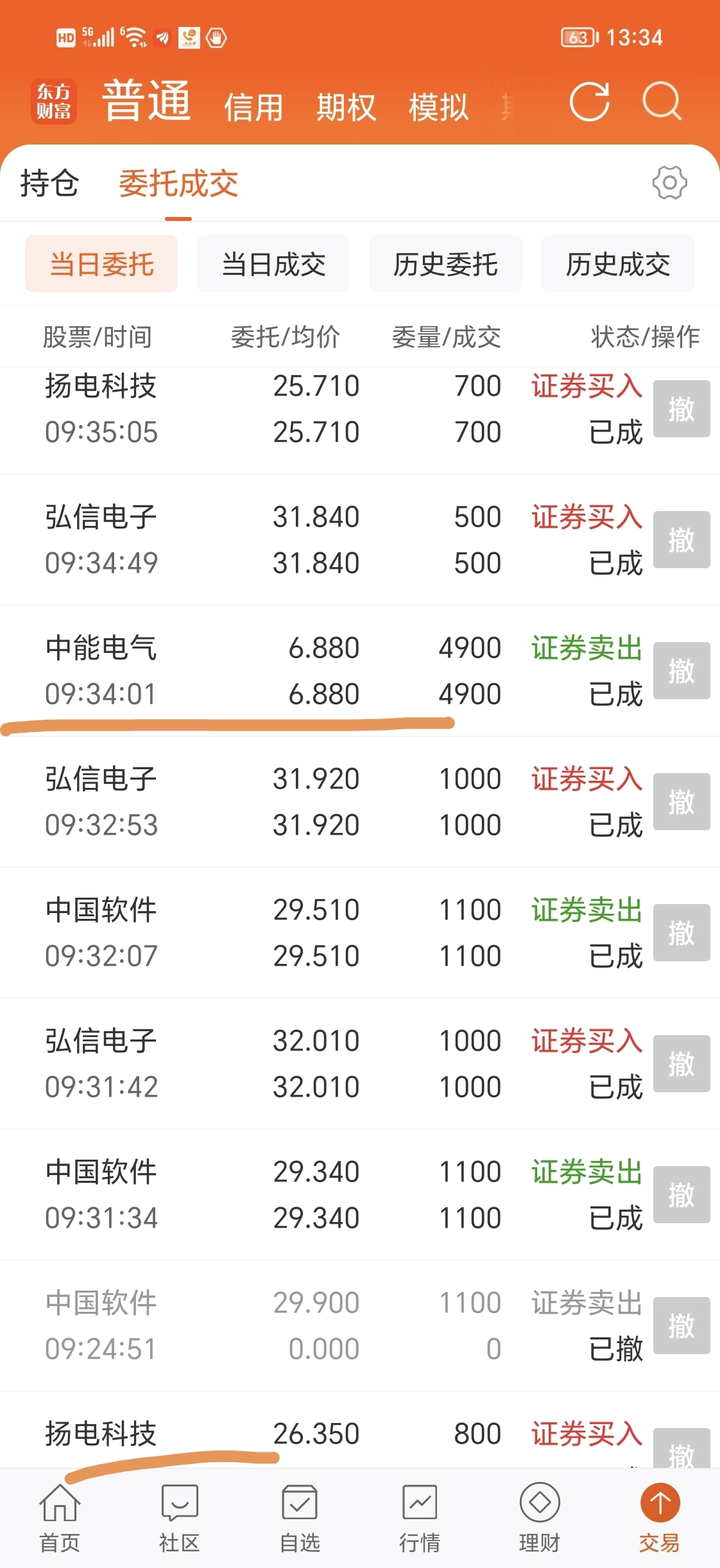Go to the 首页 tab
The height and width of the screenshot is (1568, 720).
pyautogui.click(x=60, y=1518)
